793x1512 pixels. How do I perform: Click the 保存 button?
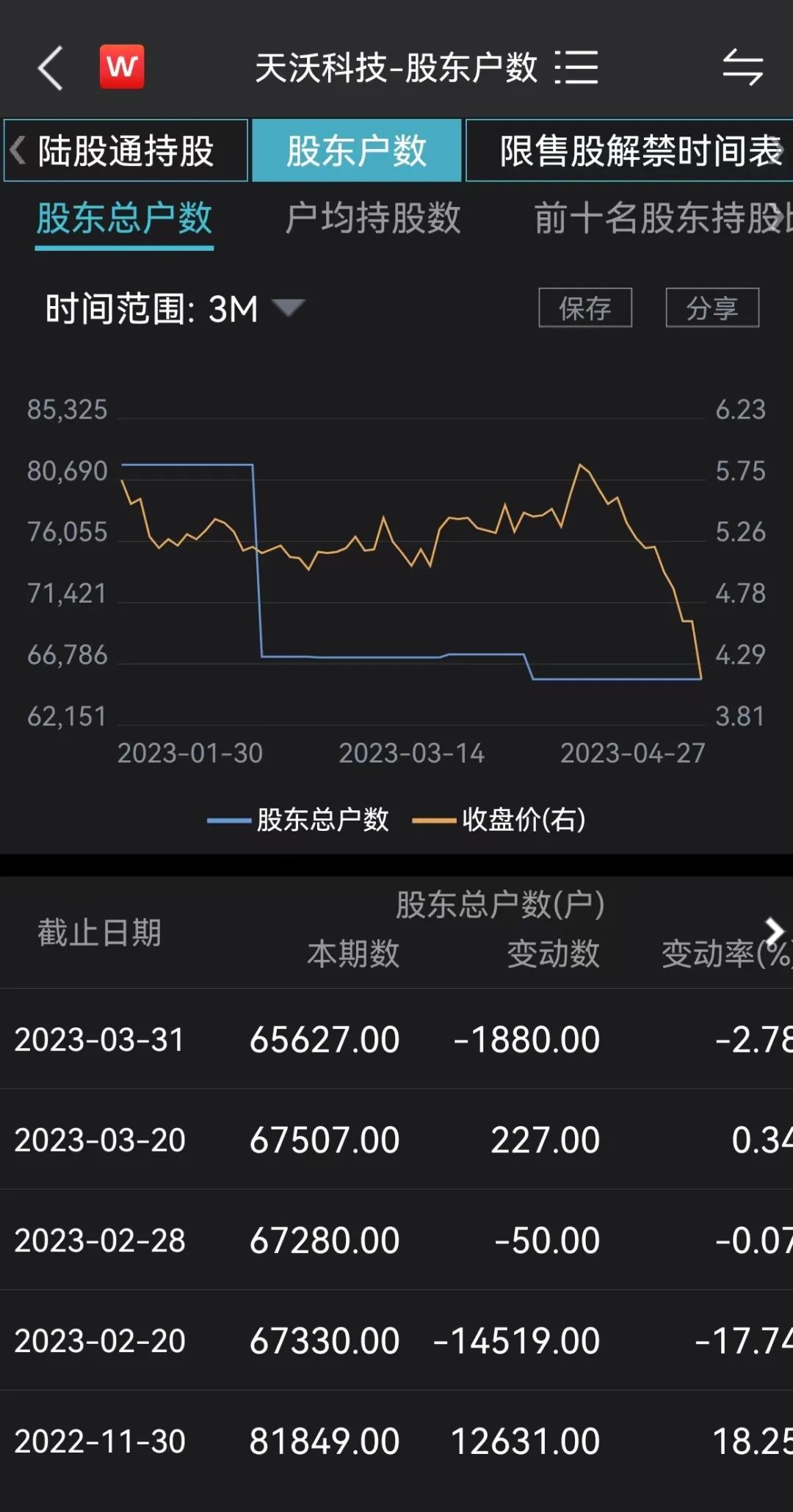(x=584, y=308)
